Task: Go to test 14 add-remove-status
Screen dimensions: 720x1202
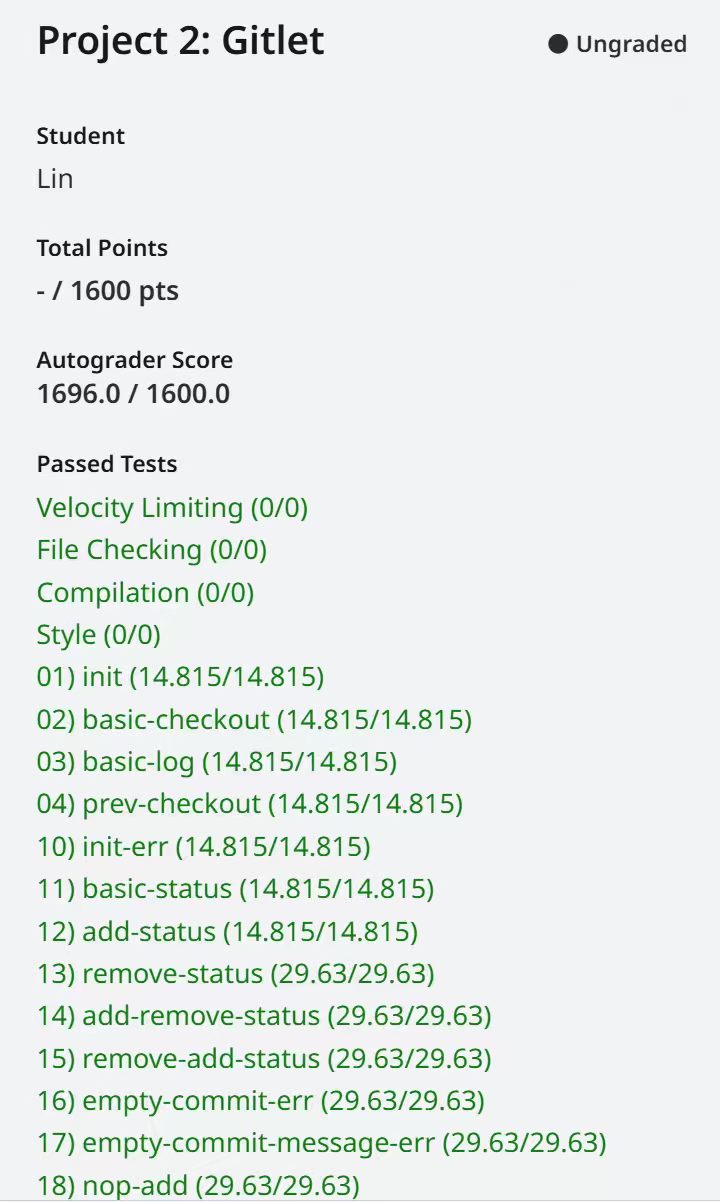Action: (x=264, y=1016)
